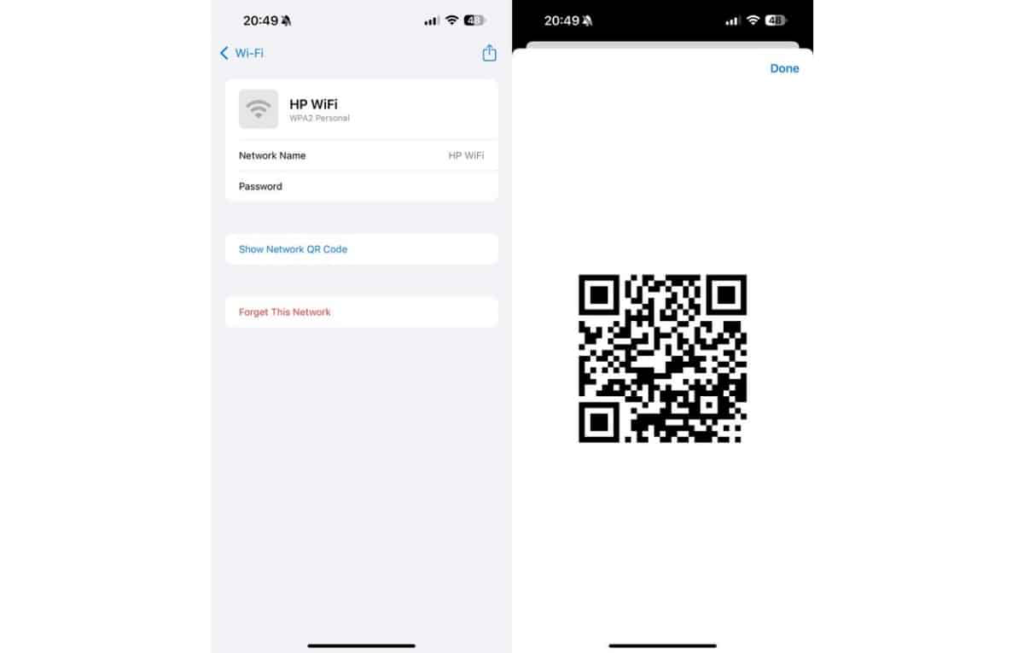Go back to the Wi-Fi list
Screen dimensions: 1024x653
(x=242, y=53)
